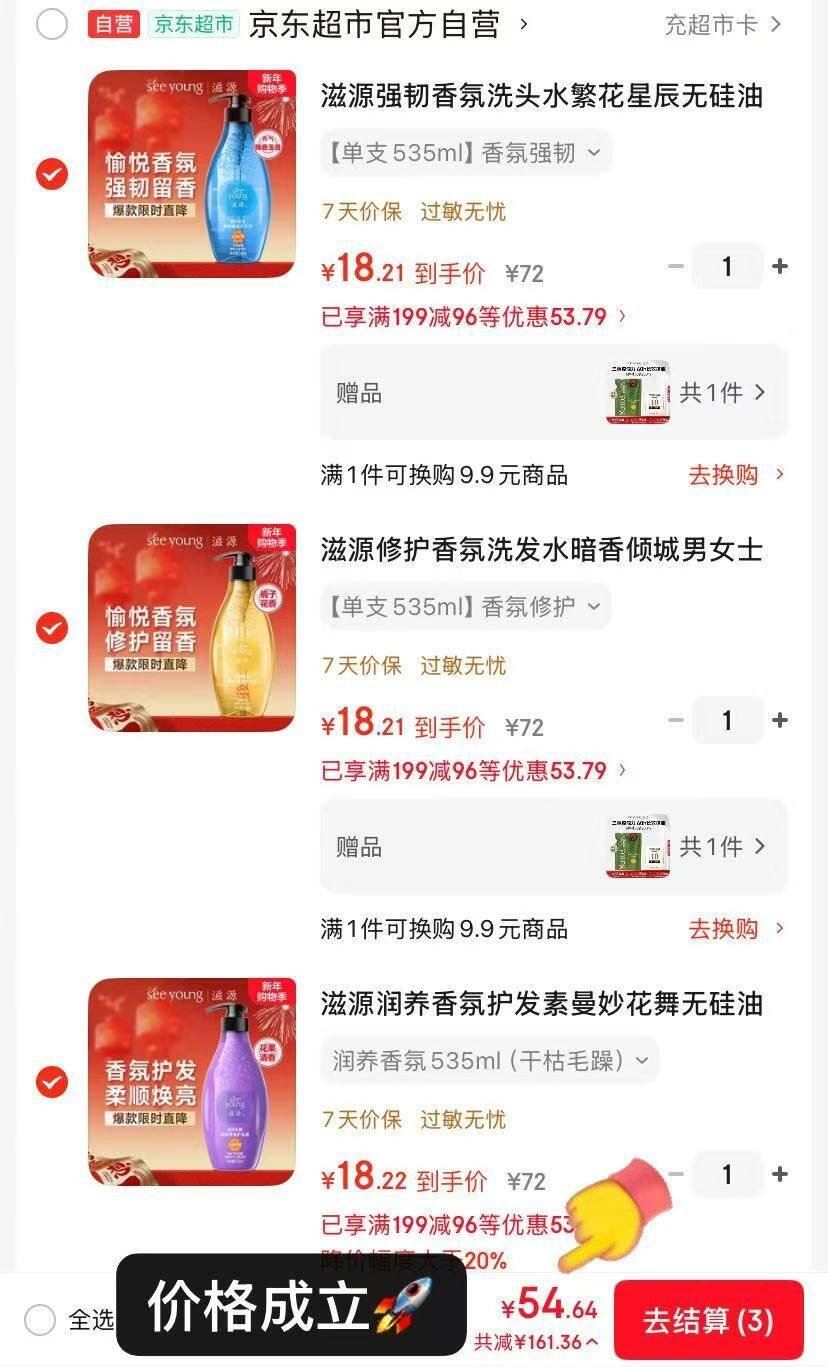
Task: Increase quantity of 滋源强韧香氛洗头水
Action: [780, 266]
